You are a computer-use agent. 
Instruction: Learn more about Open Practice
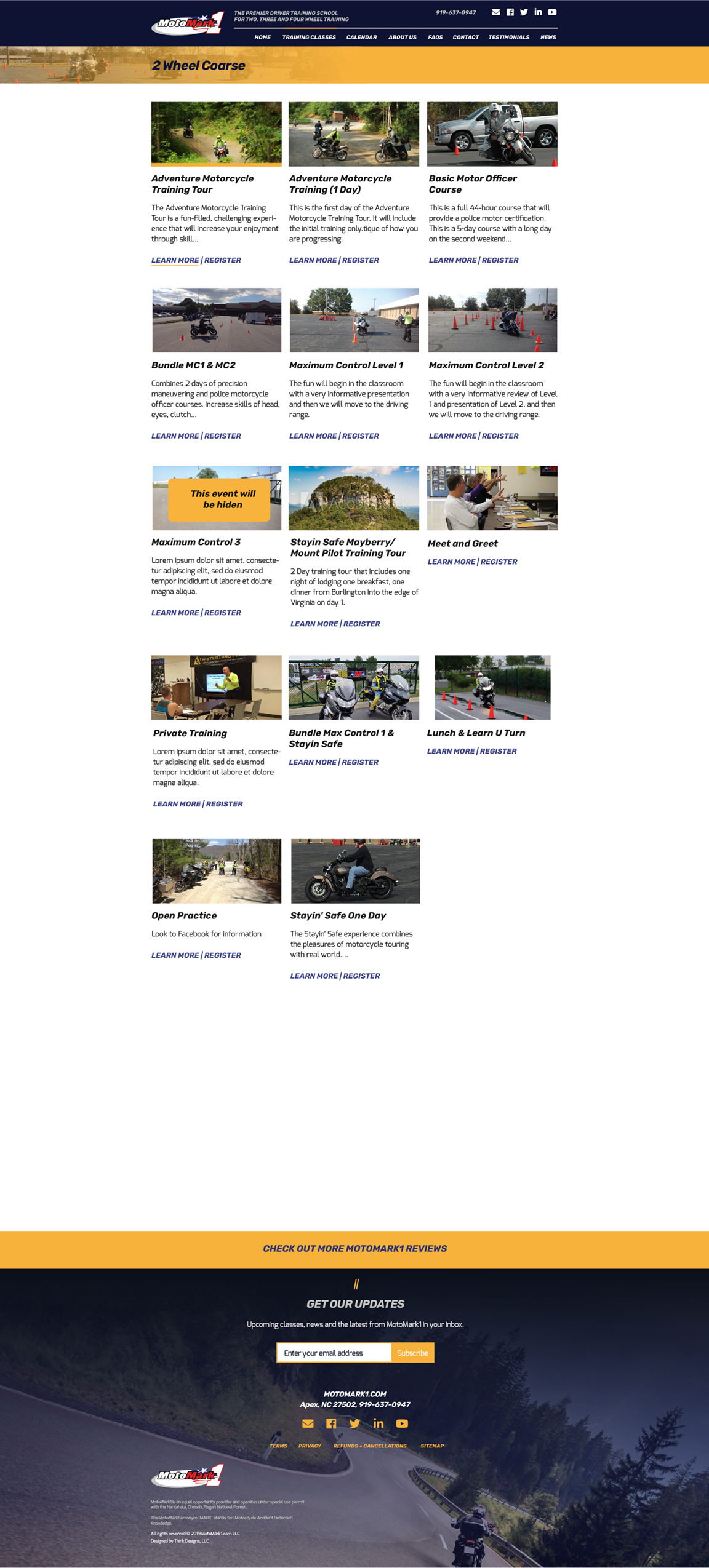coord(175,955)
